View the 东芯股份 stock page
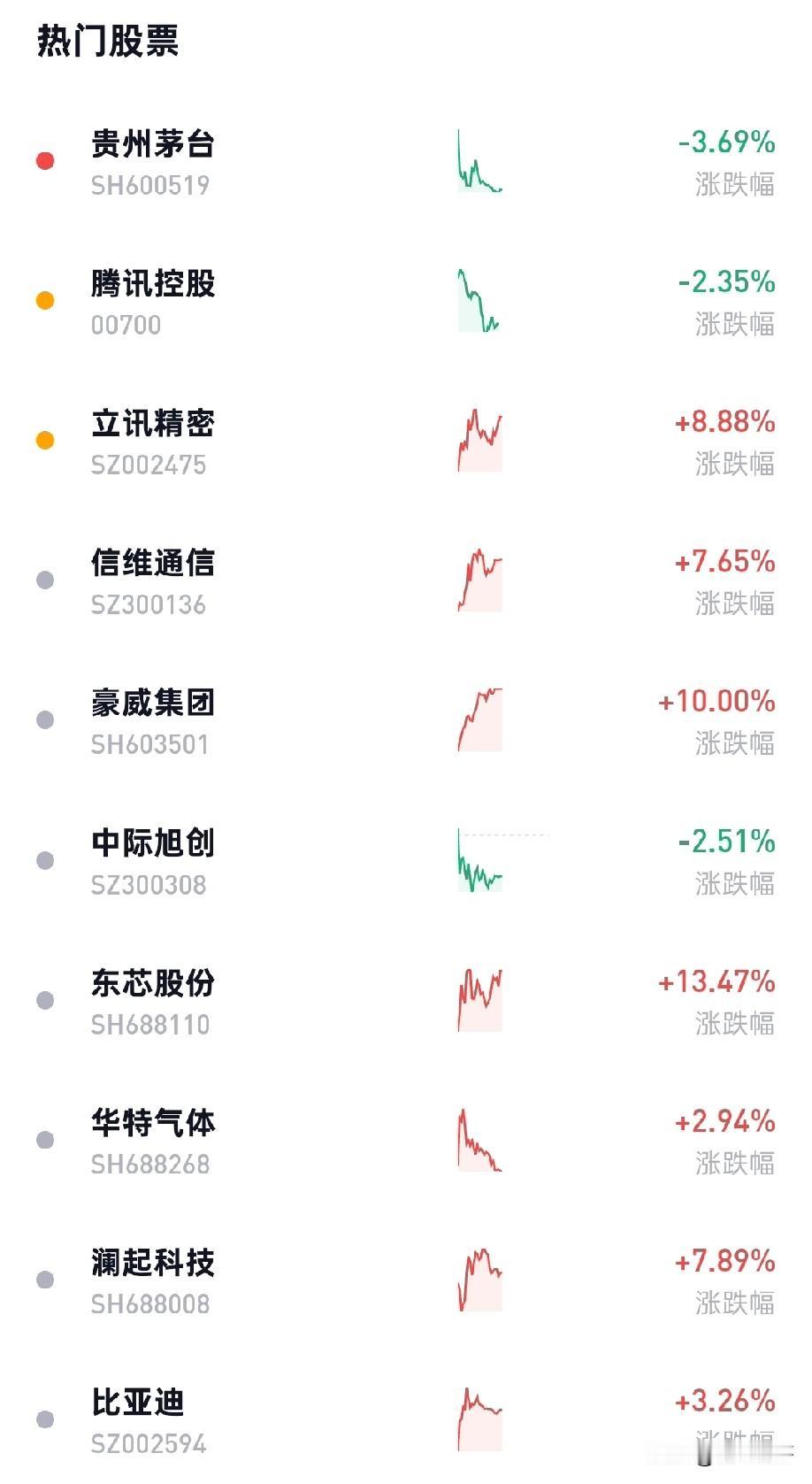The width and height of the screenshot is (812, 1484). pyautogui.click(x=152, y=983)
